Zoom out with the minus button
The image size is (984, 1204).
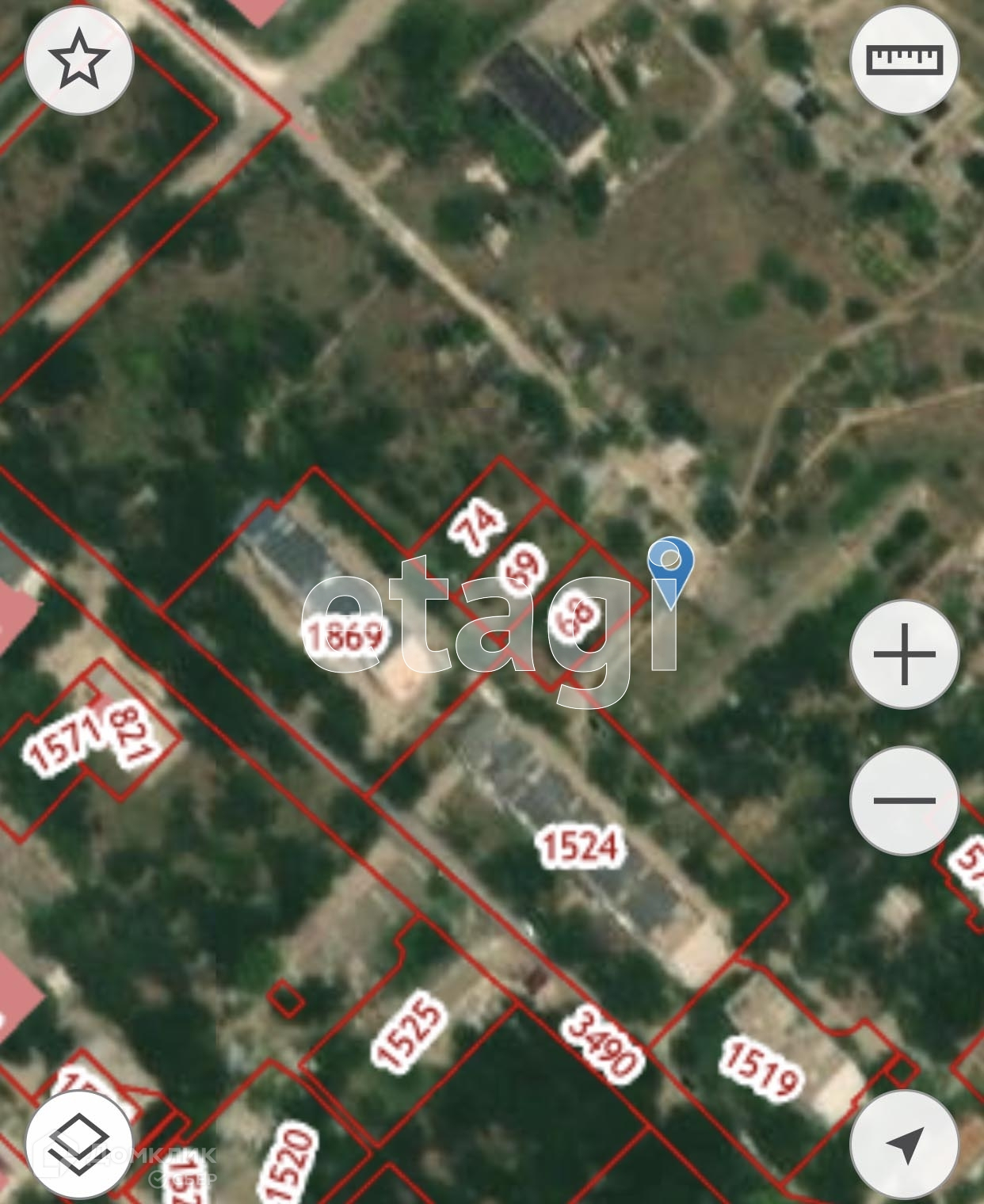[904, 800]
